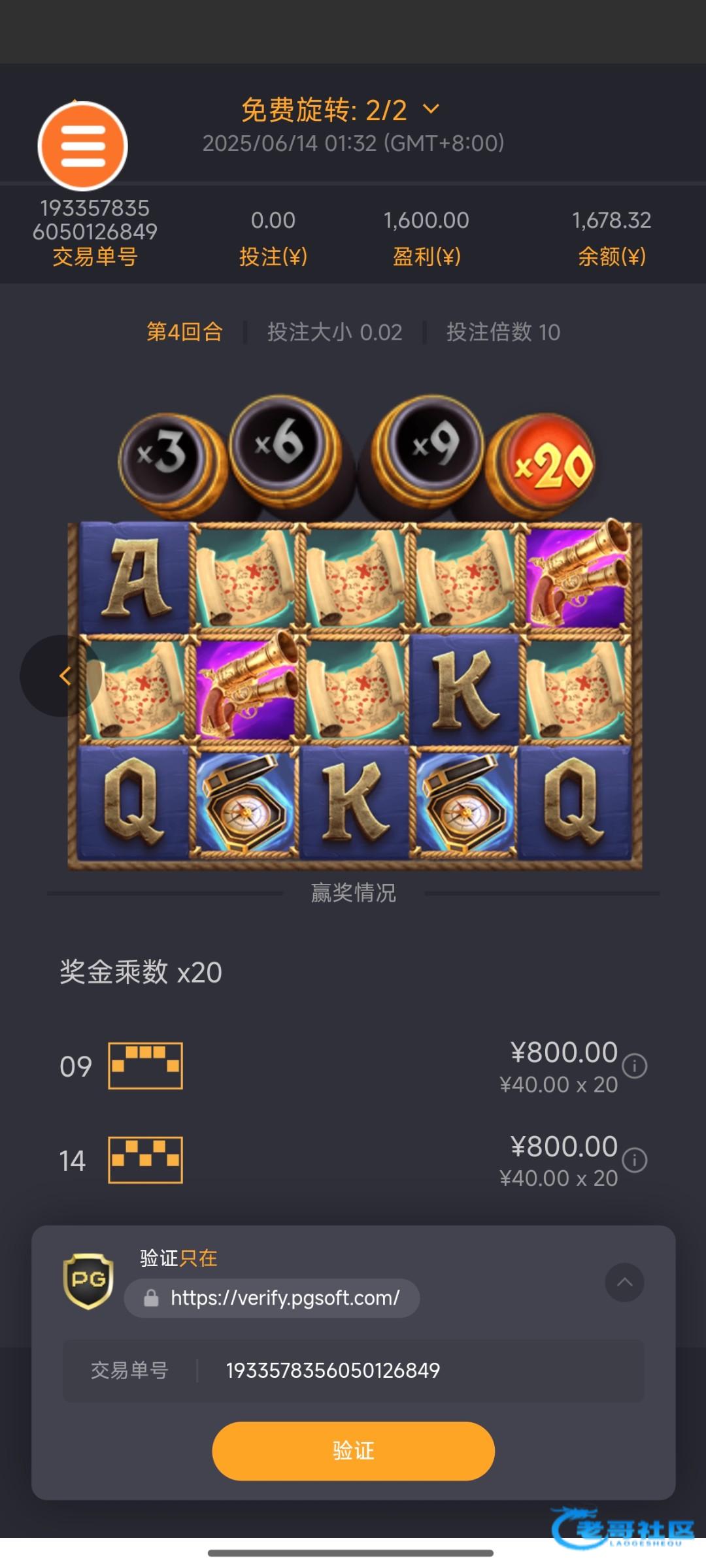View info for payline 09 win
The height and width of the screenshot is (1568, 706).
(634, 1066)
